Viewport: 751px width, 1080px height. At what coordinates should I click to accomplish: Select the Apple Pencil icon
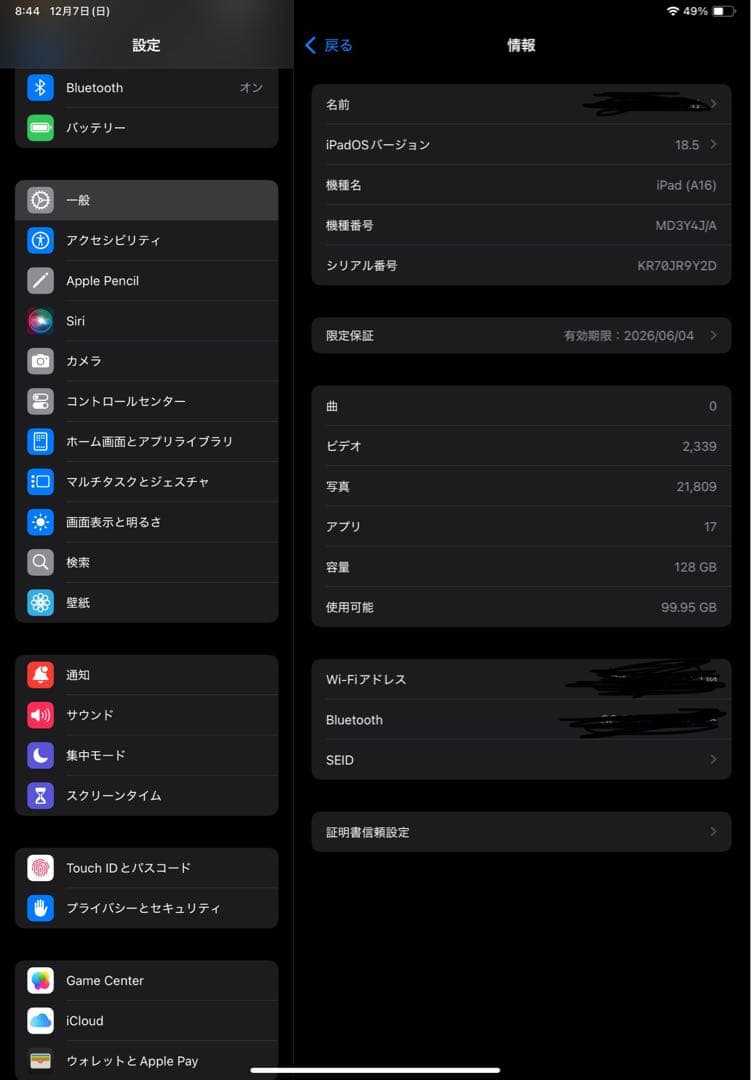[40, 281]
